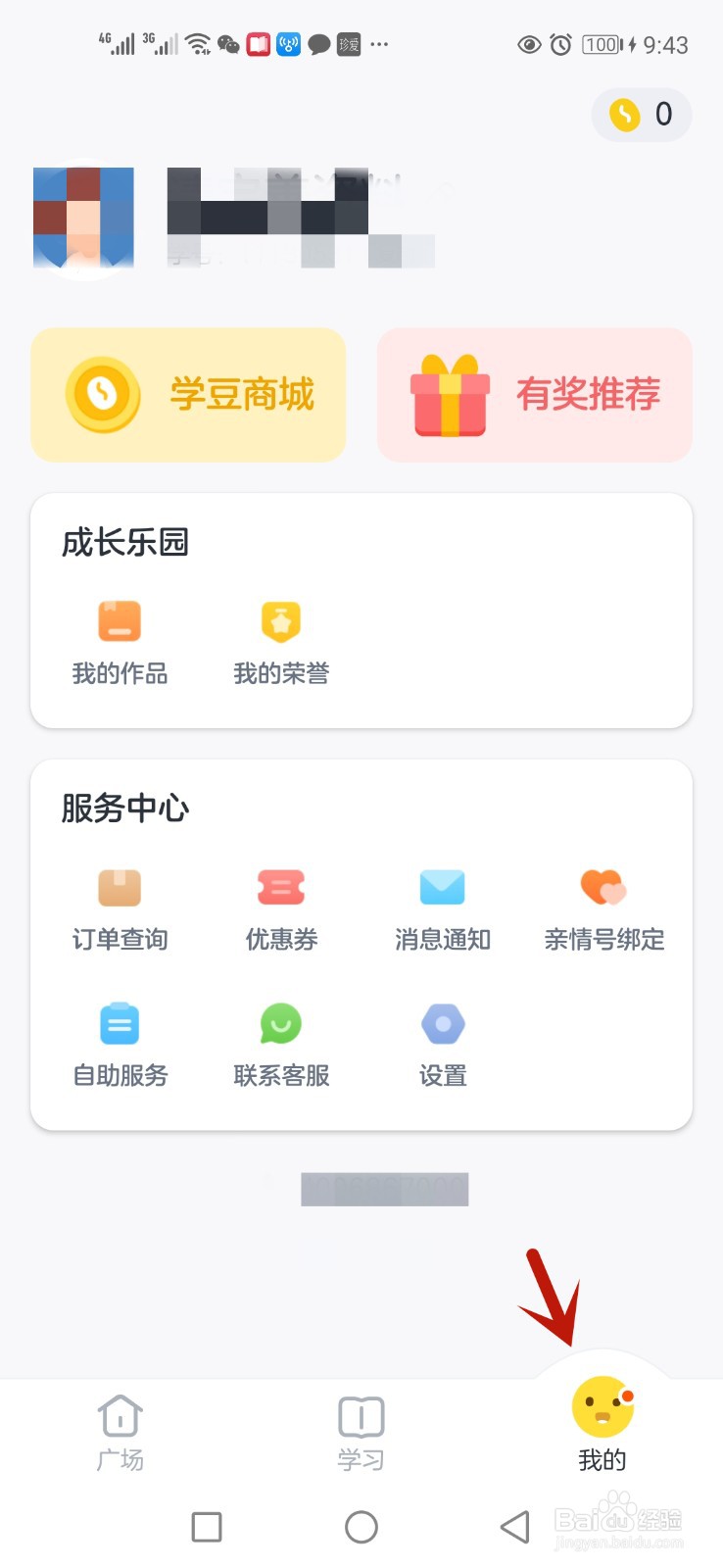This screenshot has width=723, height=1568.
Task: Go to the system home screen
Action: (x=361, y=1526)
